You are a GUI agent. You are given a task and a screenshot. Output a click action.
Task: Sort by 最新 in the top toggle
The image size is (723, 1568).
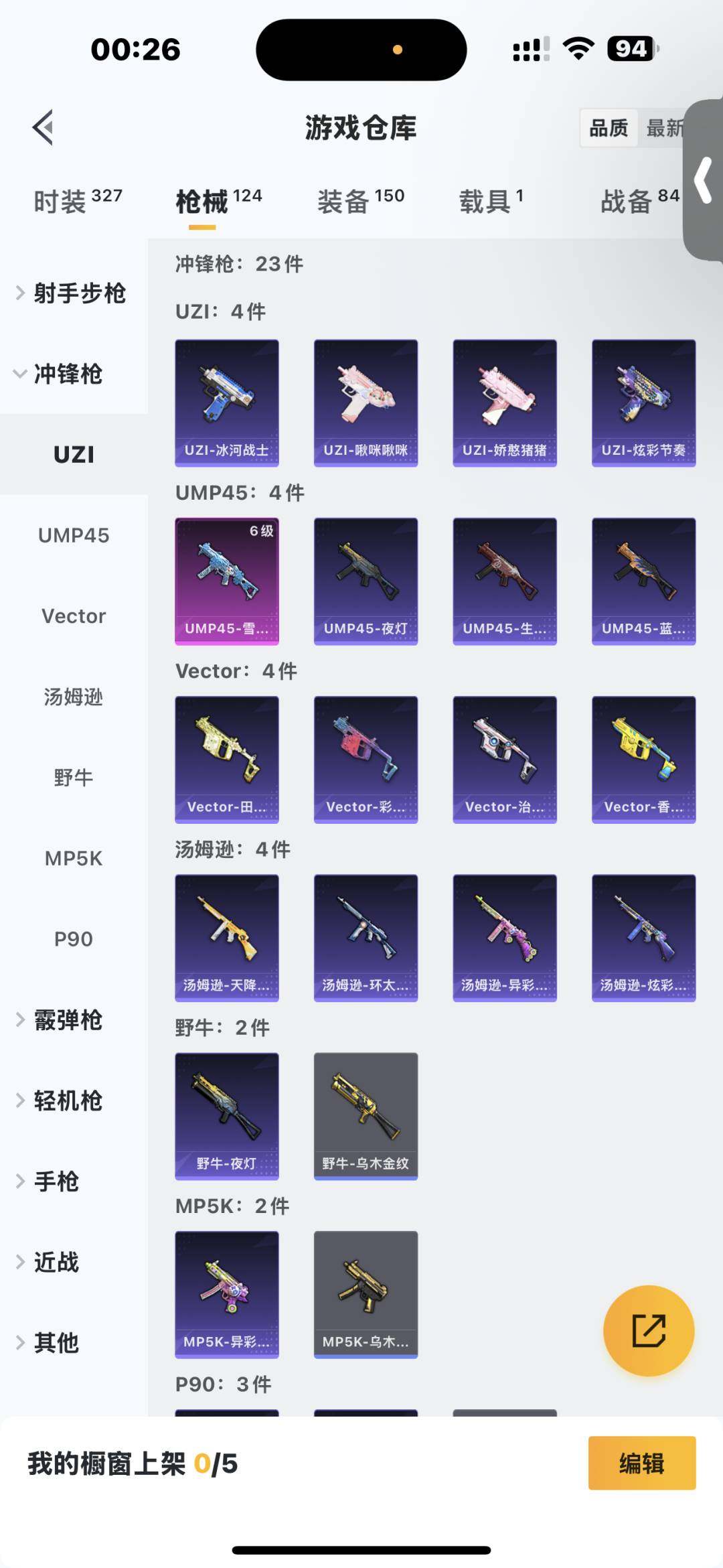(x=664, y=128)
